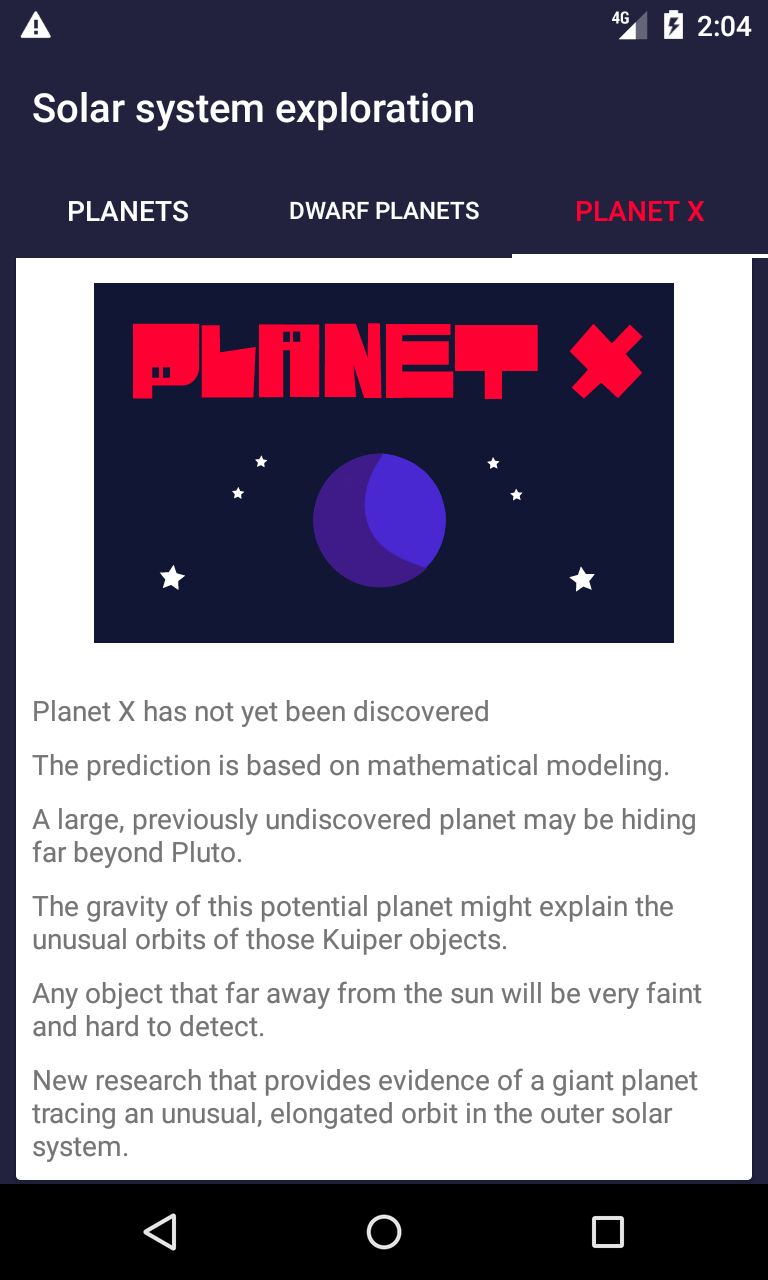The image size is (768, 1280).
Task: Switch to the Planets tab
Action: click(x=128, y=212)
